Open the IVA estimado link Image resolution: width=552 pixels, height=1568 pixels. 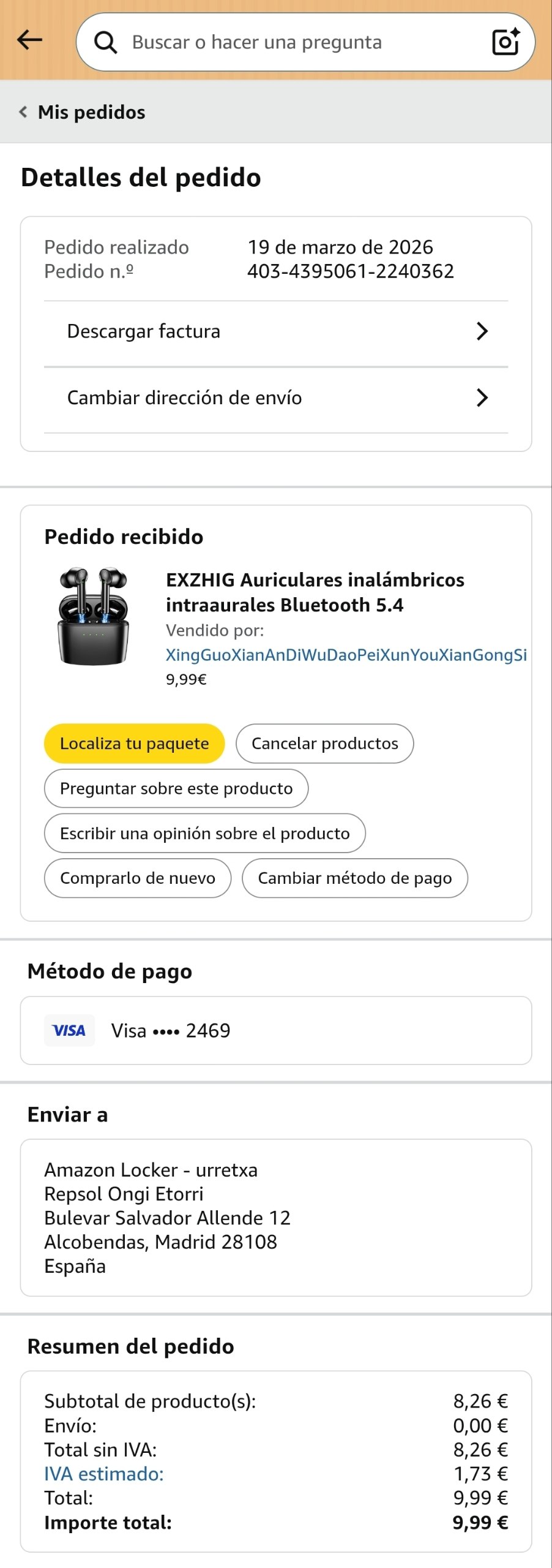point(104,1474)
